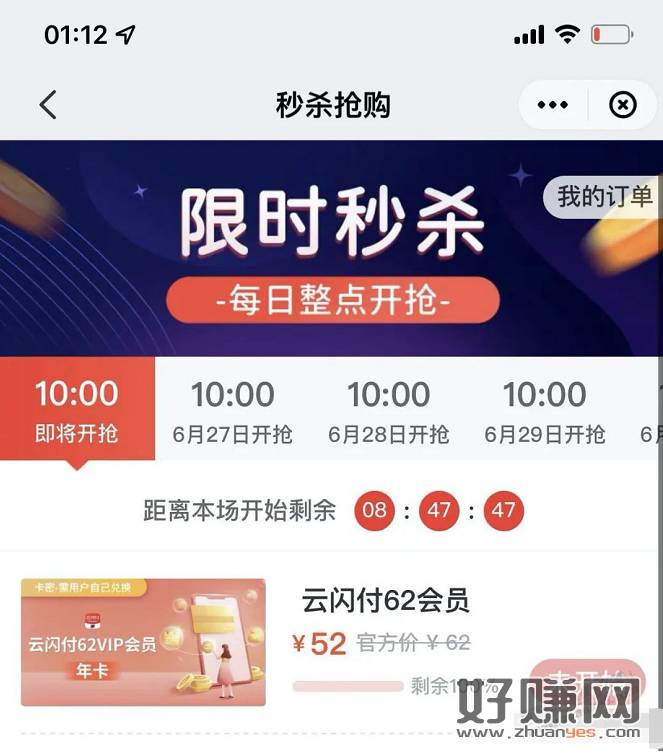Switch to the 6月28日开抢 session

tap(388, 410)
